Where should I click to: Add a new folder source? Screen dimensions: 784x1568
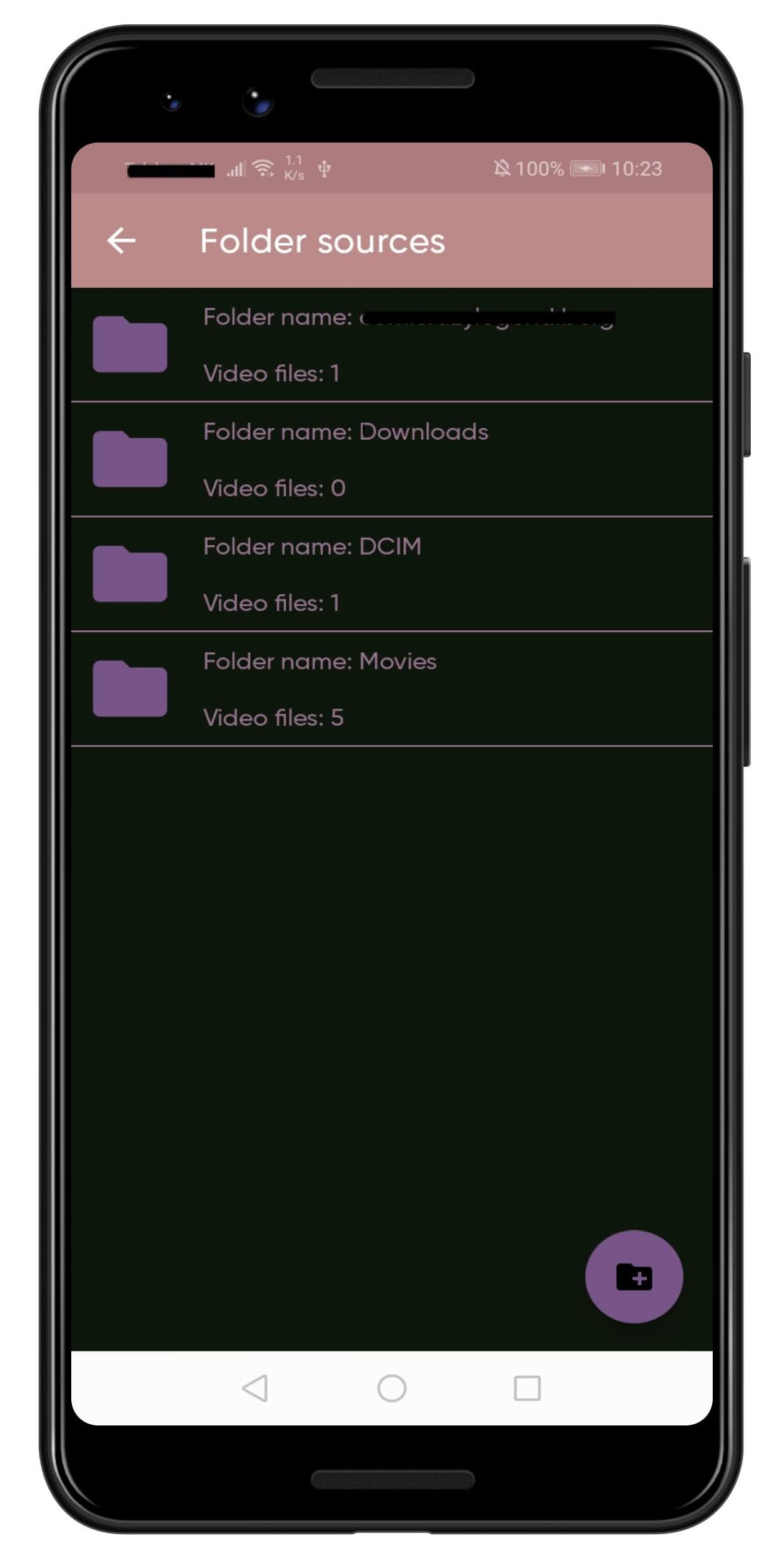(x=633, y=1276)
